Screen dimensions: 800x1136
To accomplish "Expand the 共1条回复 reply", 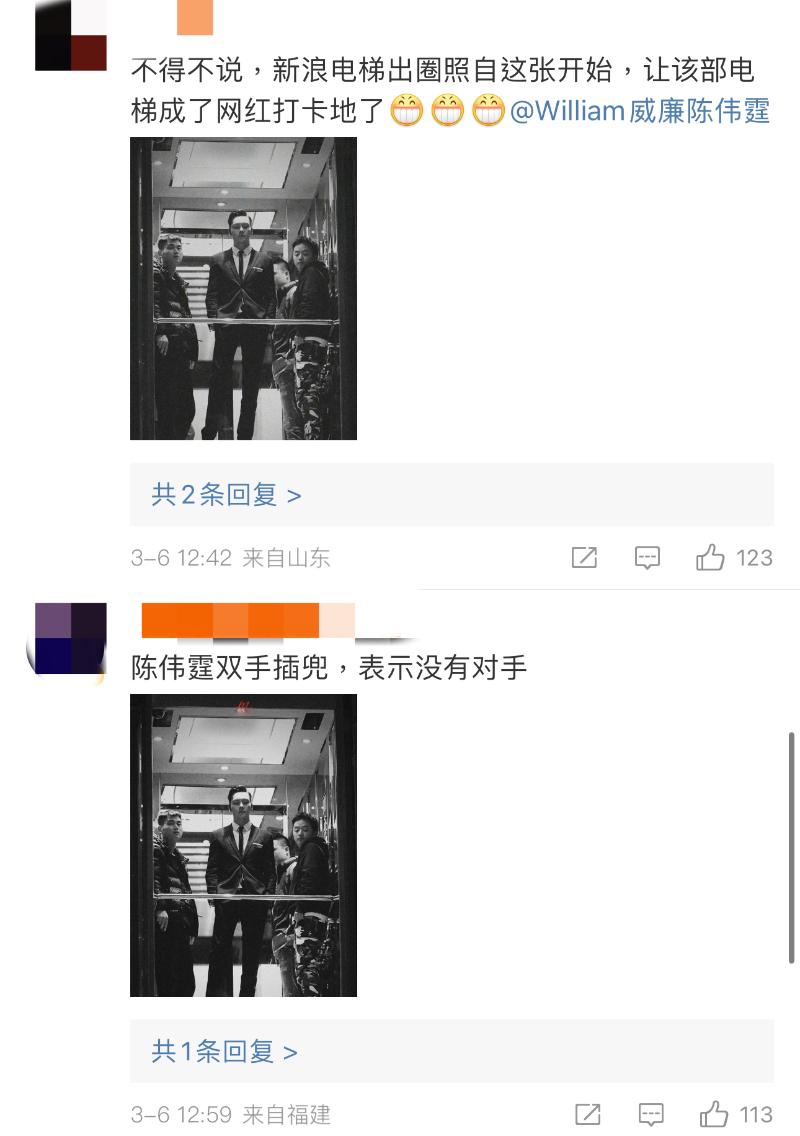I will click(x=224, y=1051).
